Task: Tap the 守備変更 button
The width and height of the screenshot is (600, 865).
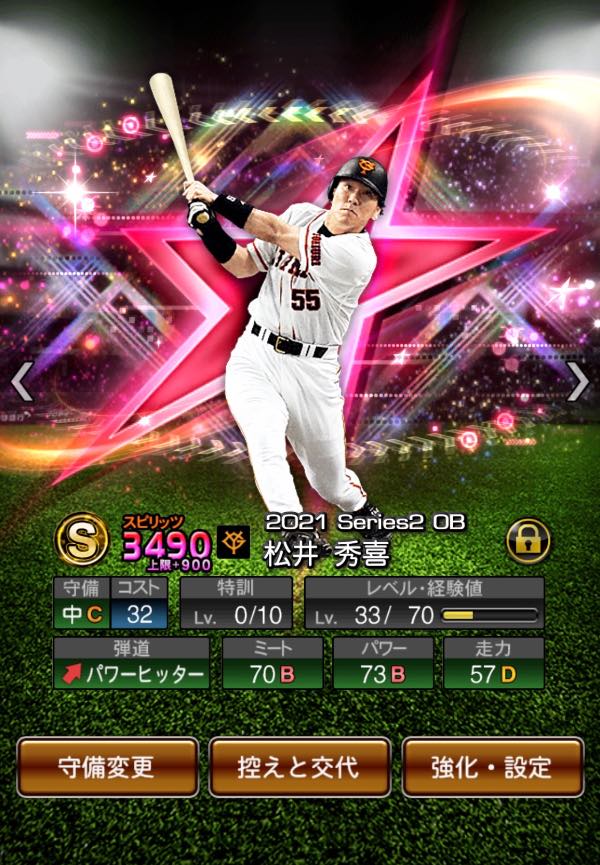Action: click(108, 768)
